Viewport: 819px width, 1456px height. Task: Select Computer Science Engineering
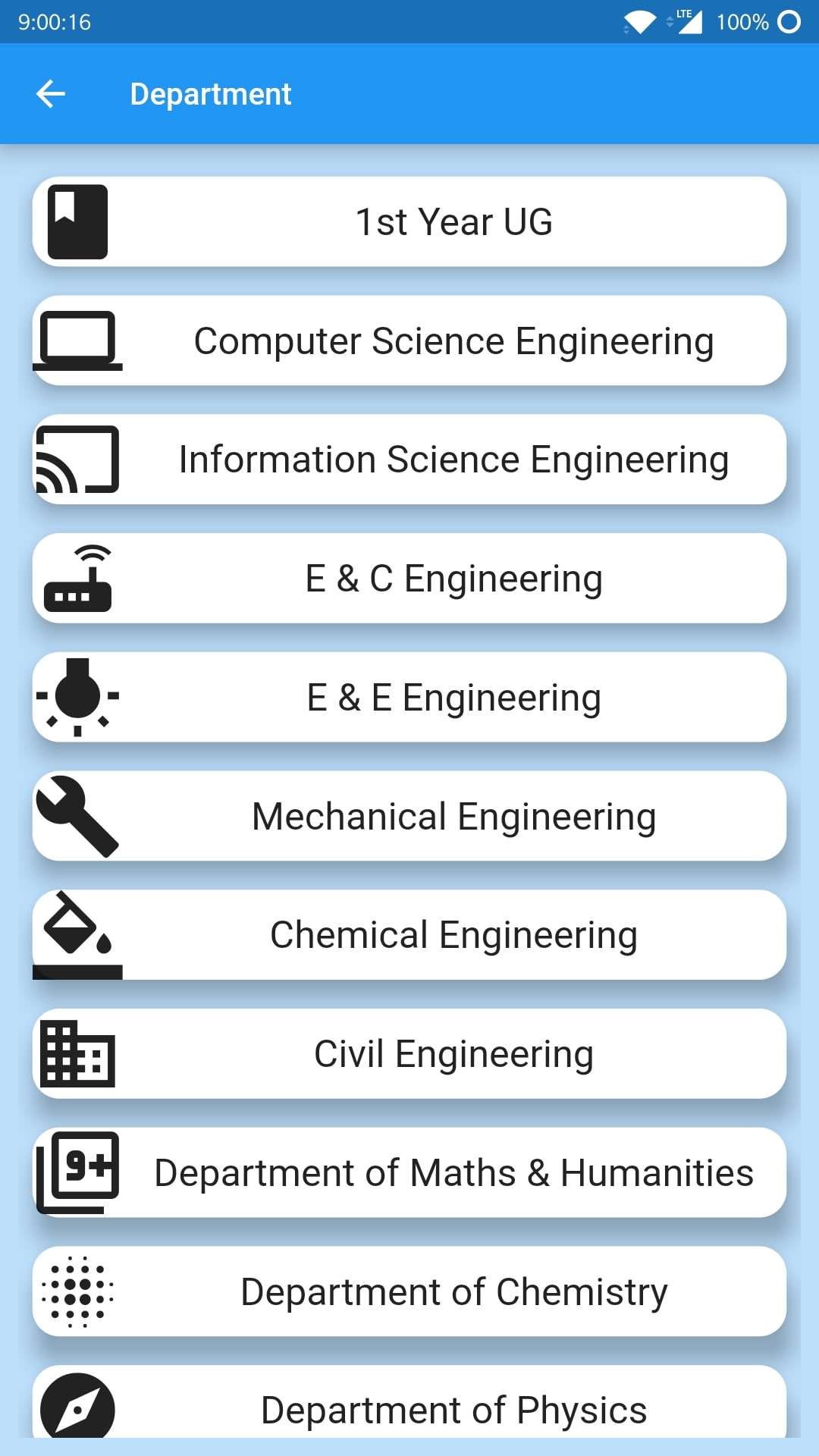pos(409,340)
